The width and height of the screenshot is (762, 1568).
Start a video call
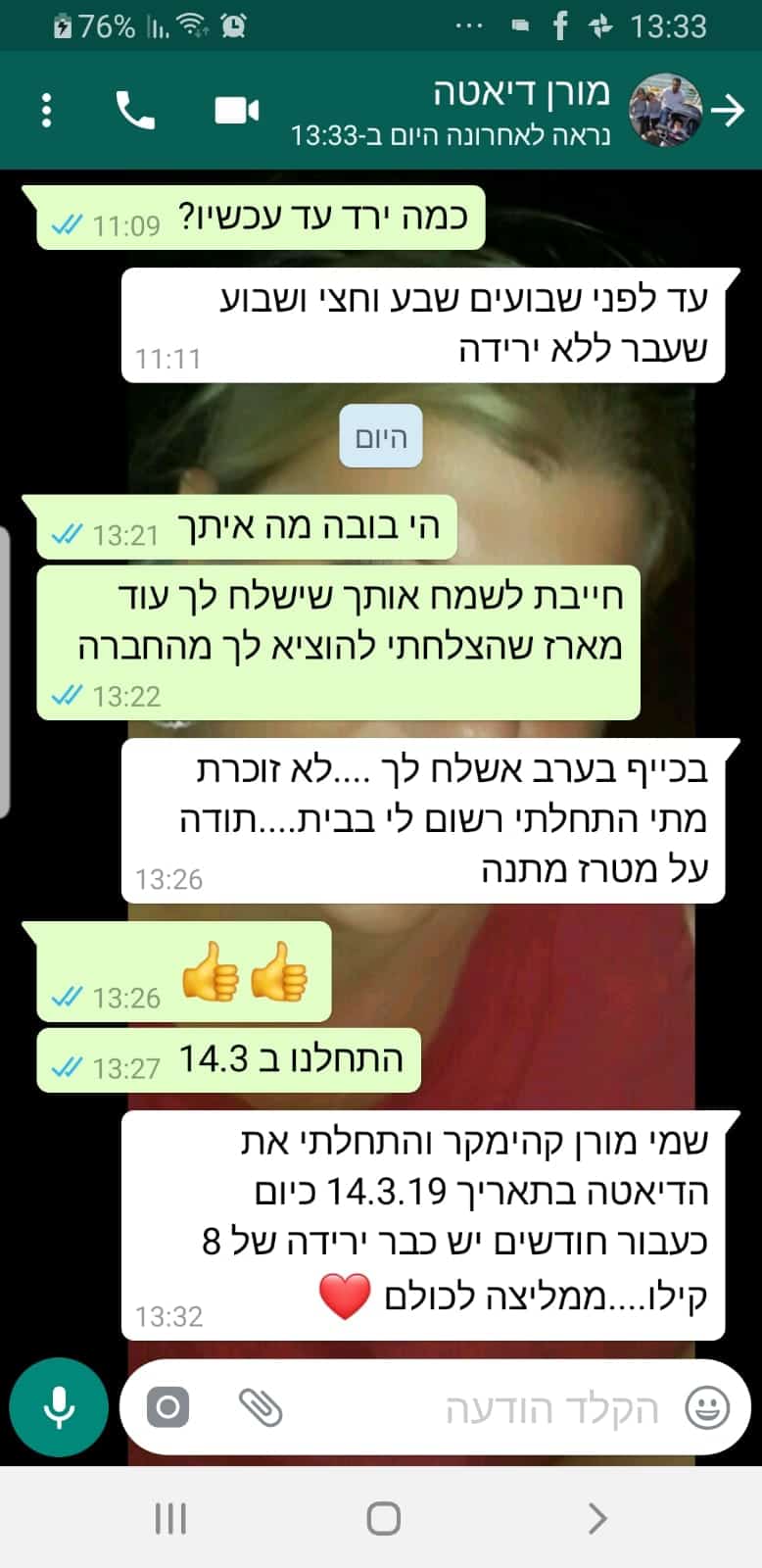click(236, 111)
